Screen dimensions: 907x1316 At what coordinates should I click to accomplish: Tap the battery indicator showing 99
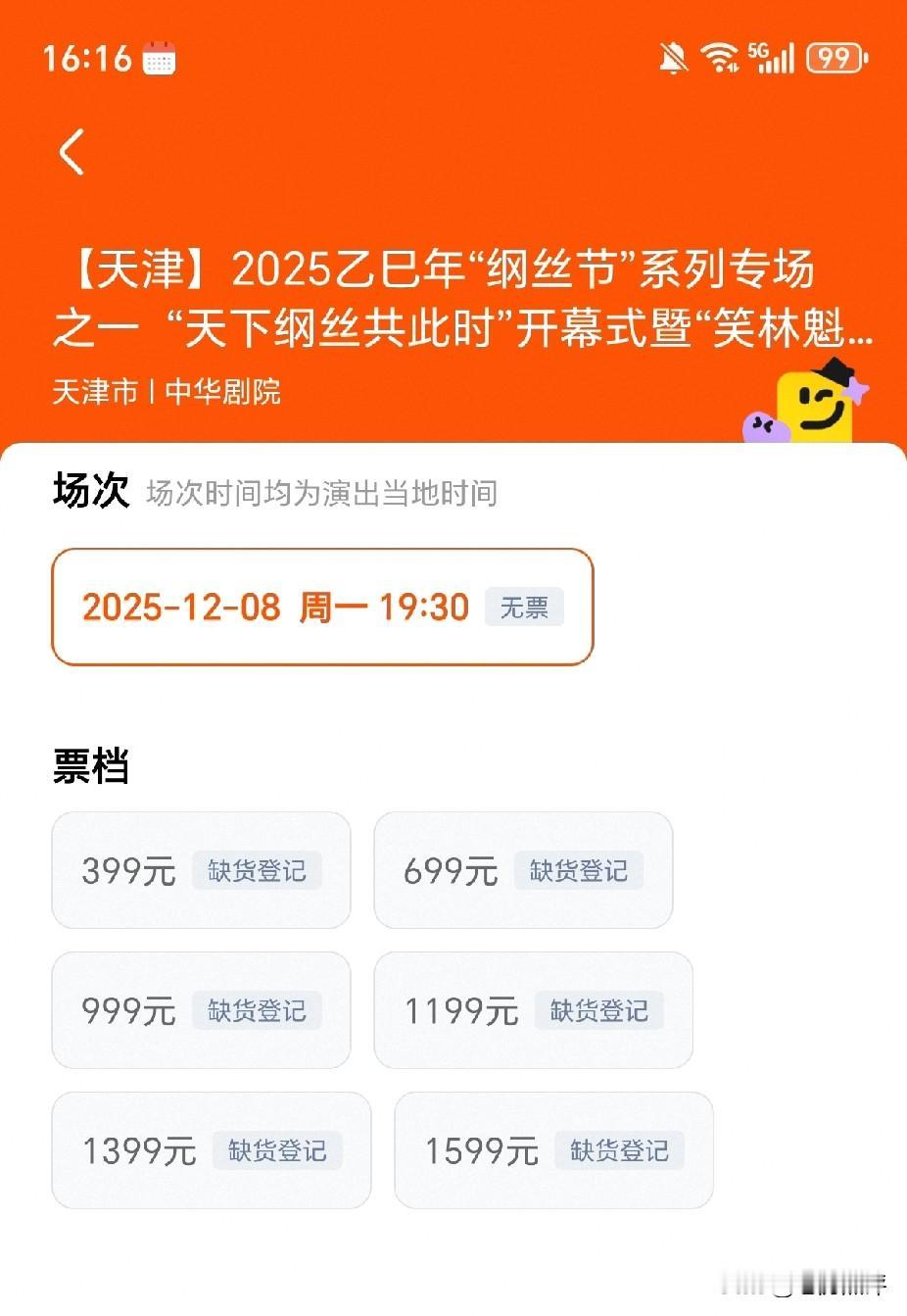(834, 59)
